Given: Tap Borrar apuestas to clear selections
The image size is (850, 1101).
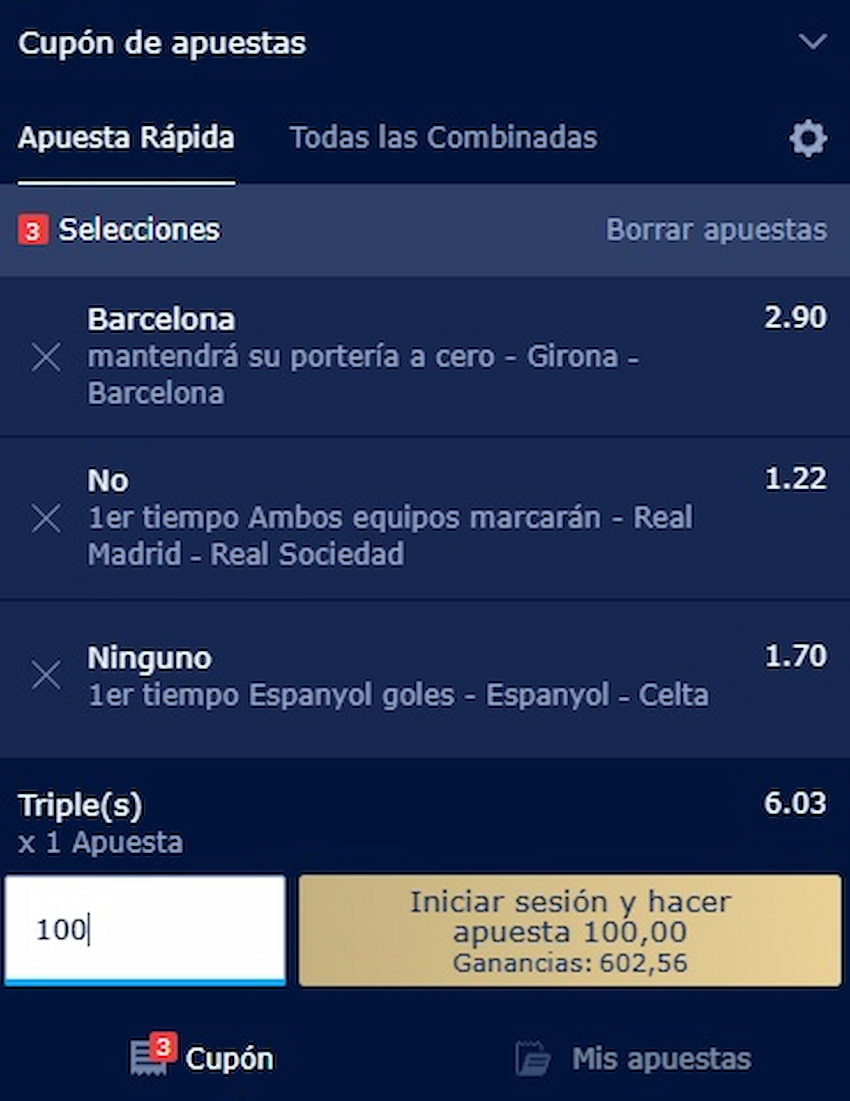Looking at the screenshot, I should point(716,230).
